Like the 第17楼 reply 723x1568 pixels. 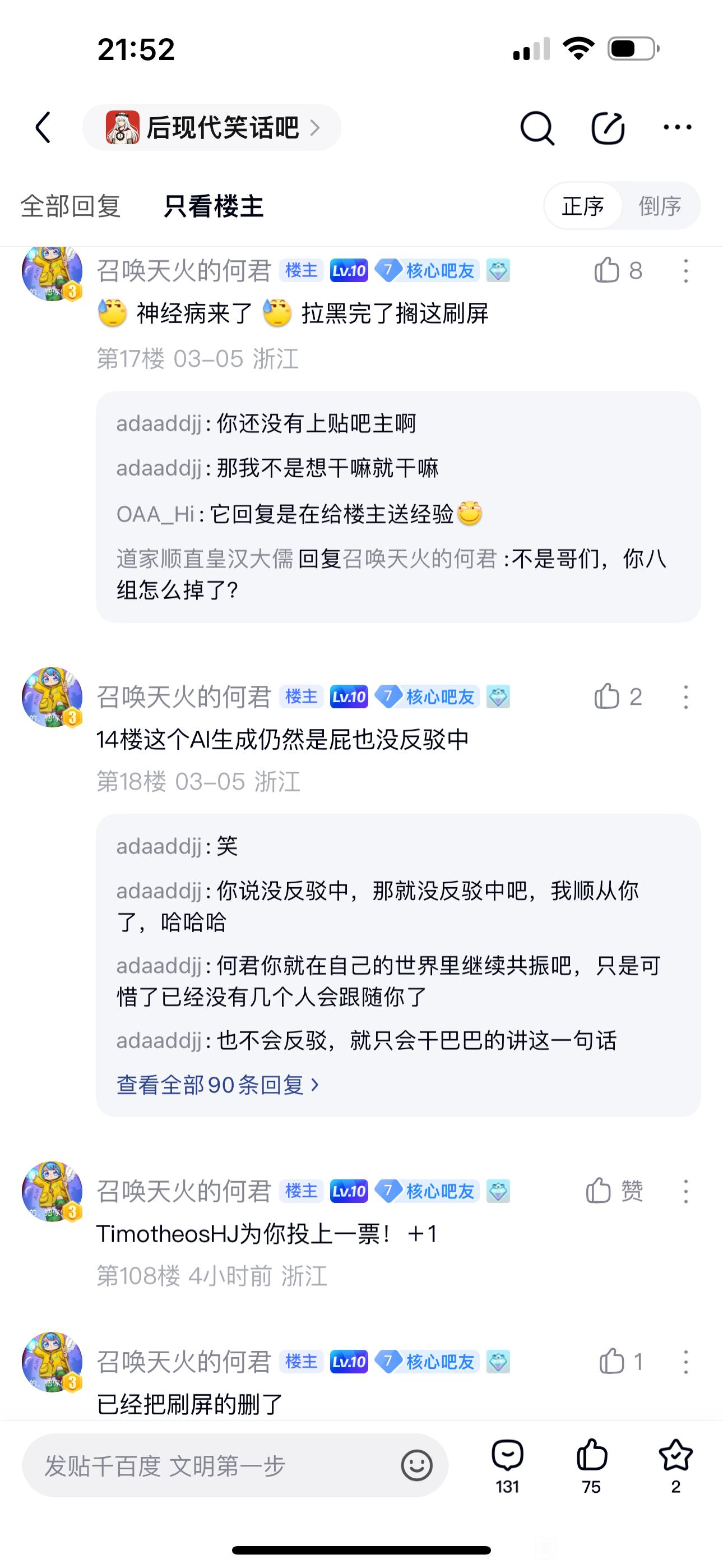(618, 270)
